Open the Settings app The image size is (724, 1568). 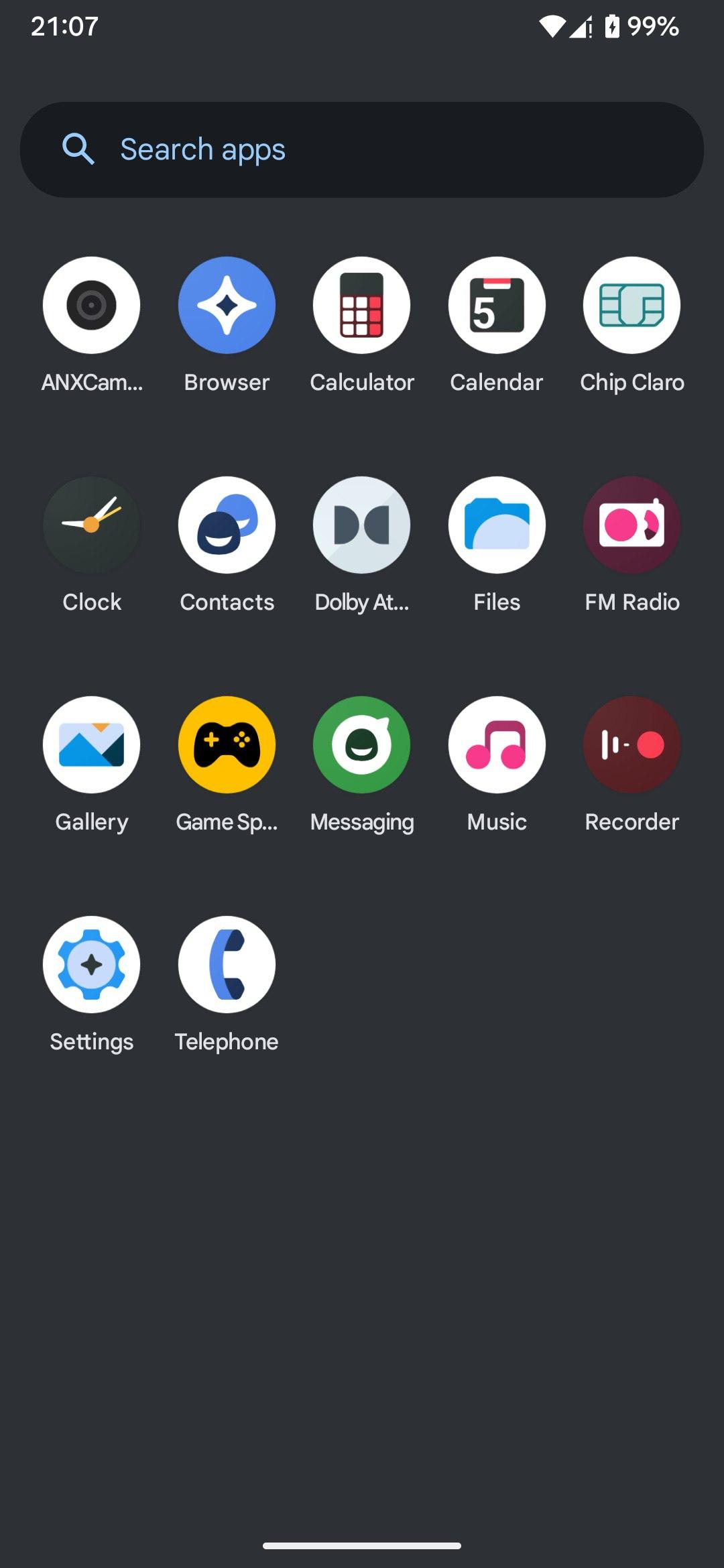tap(92, 965)
